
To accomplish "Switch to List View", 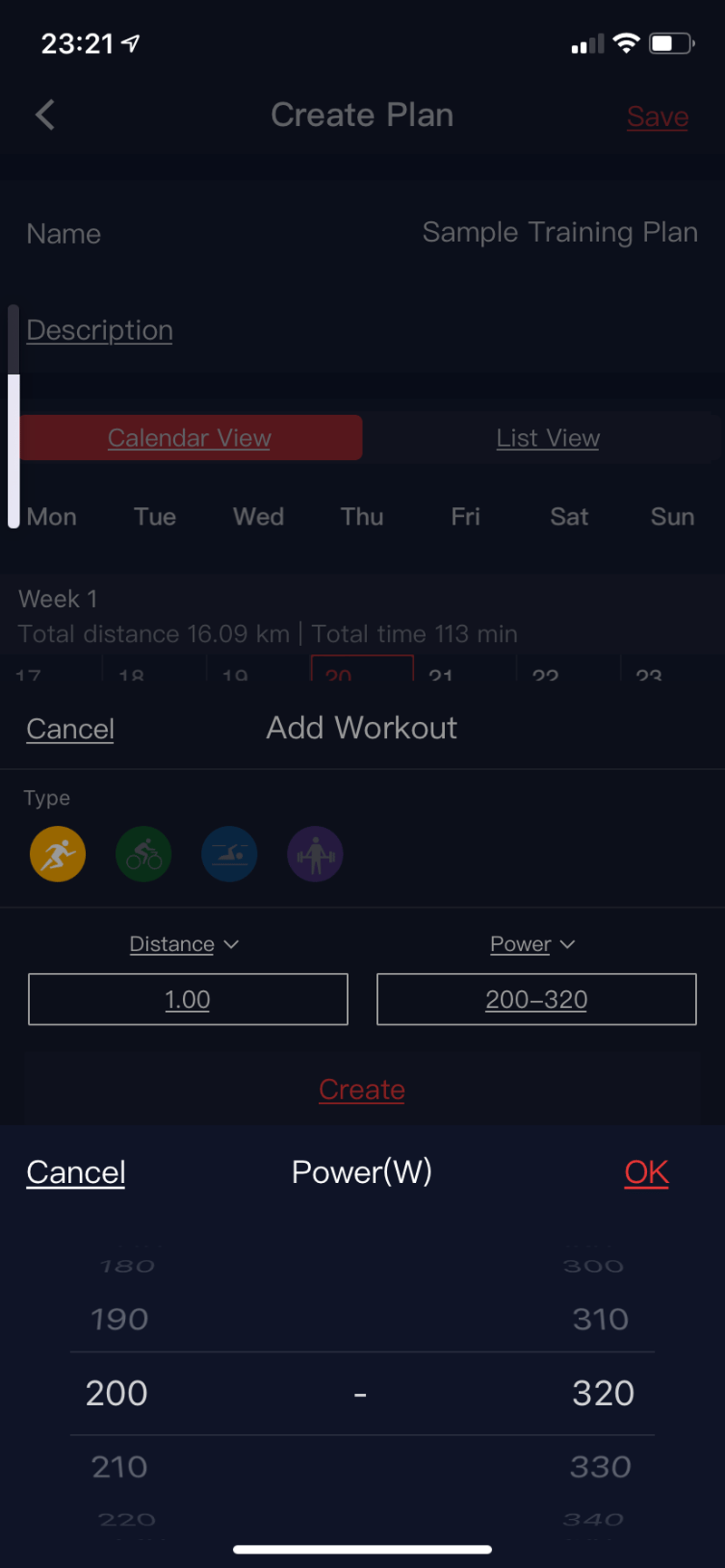I will pos(547,438).
